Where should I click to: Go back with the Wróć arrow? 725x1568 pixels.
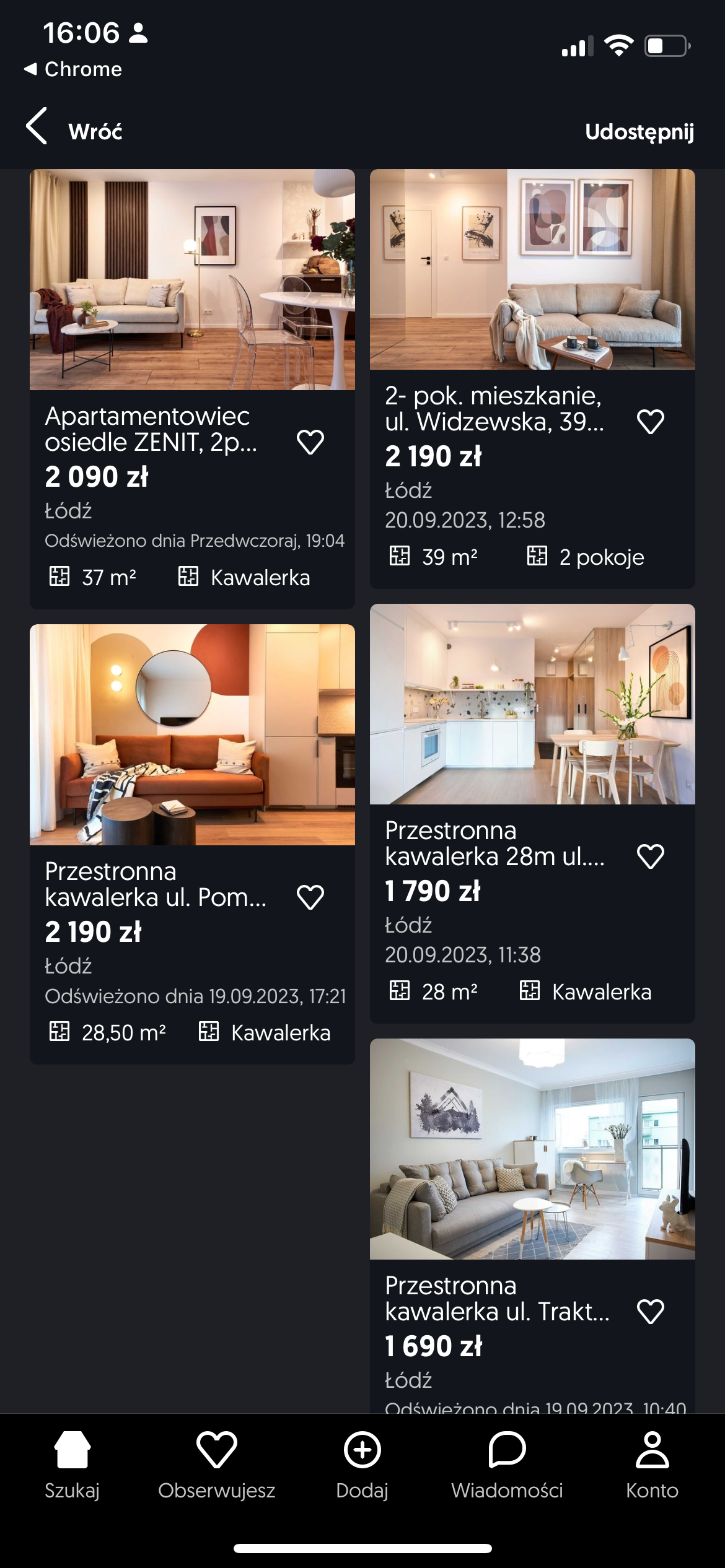37,126
